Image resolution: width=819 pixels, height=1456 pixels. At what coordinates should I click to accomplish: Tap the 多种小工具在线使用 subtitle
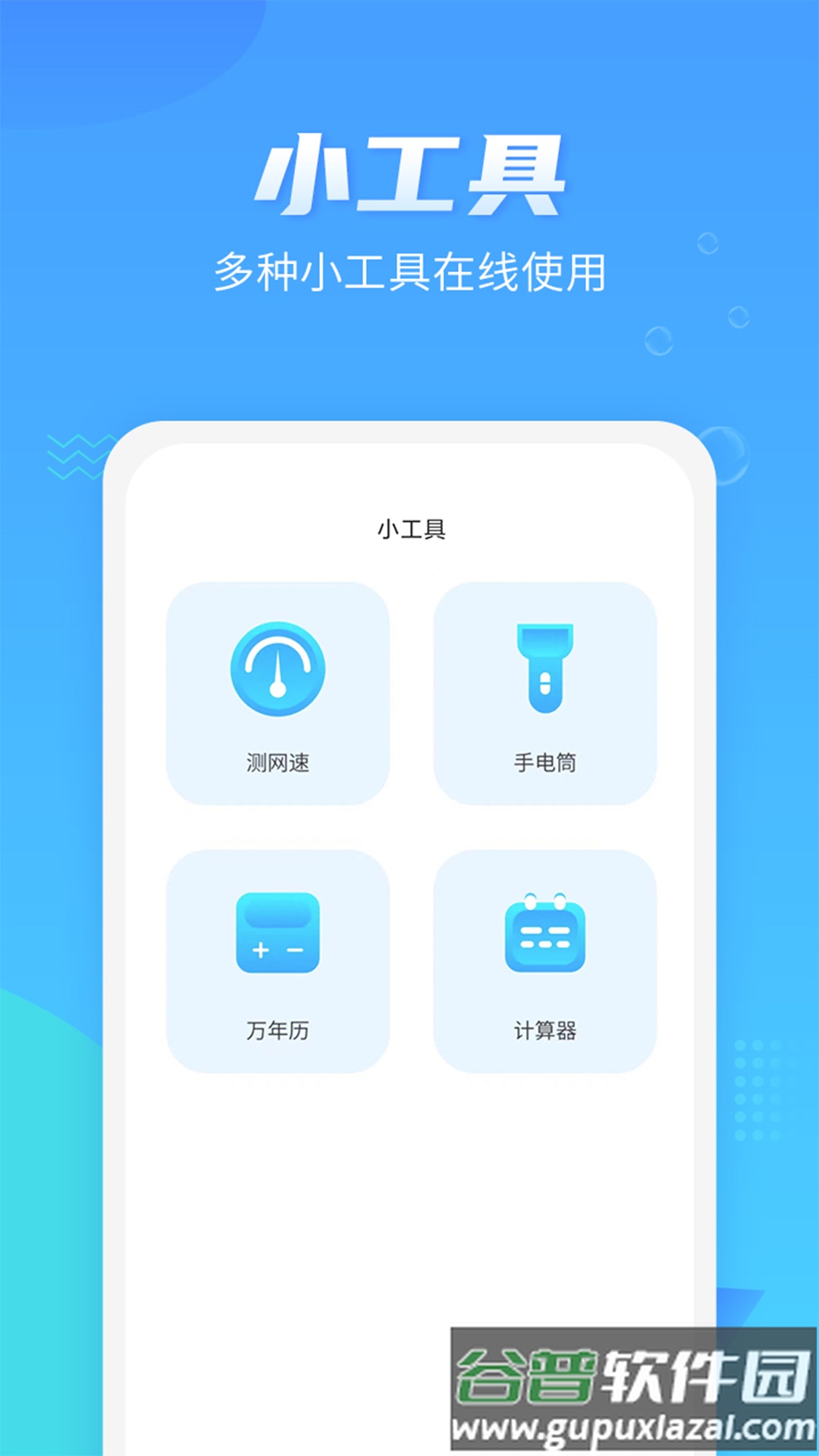pyautogui.click(x=409, y=269)
